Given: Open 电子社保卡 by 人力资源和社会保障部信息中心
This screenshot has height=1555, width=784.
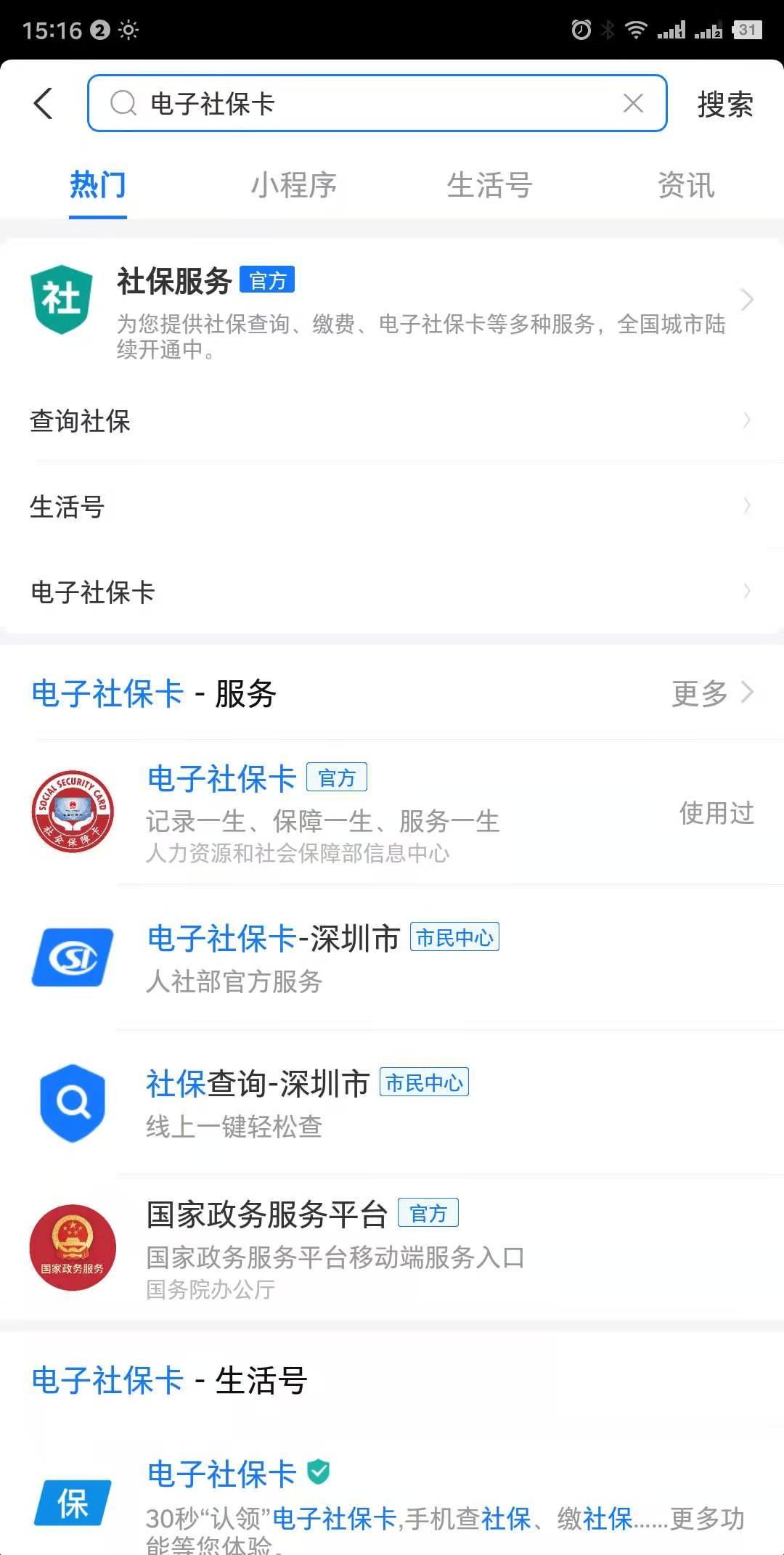Looking at the screenshot, I should [x=392, y=812].
